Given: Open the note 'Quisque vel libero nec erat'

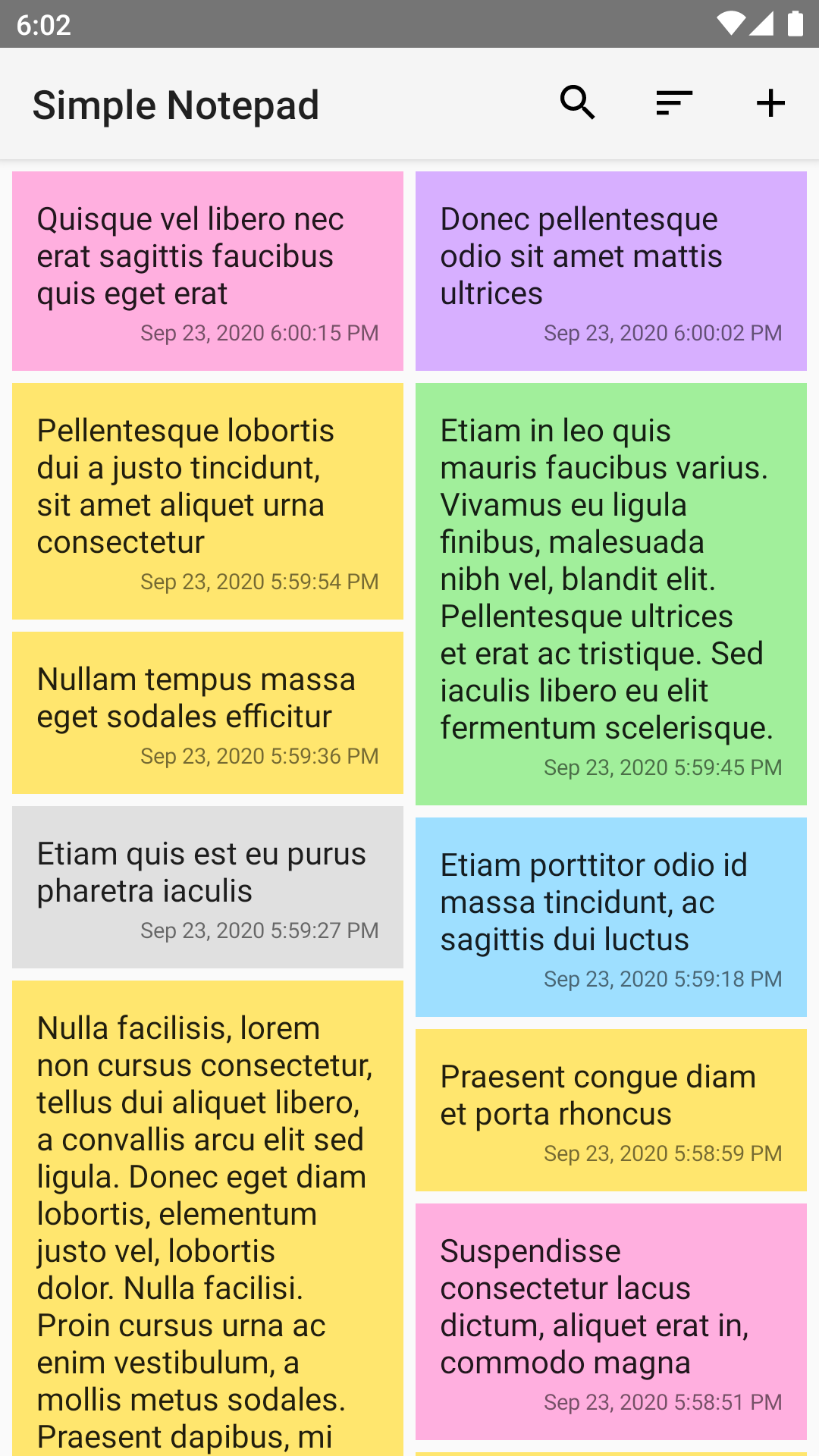Looking at the screenshot, I should 208,271.
